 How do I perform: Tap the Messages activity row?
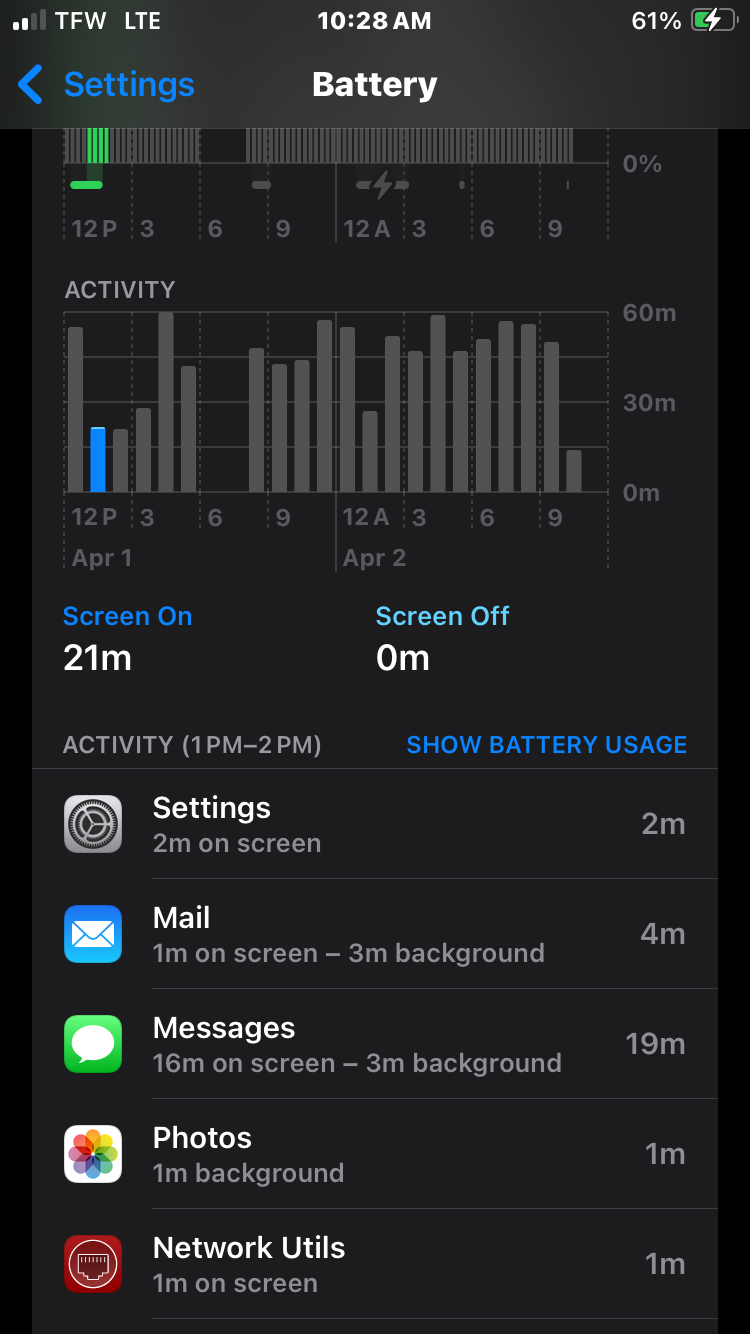click(x=375, y=1045)
